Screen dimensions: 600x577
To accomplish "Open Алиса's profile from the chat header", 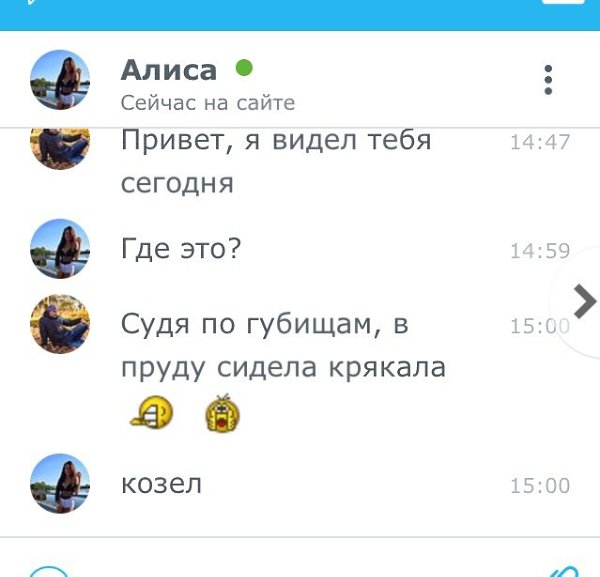I will click(x=168, y=71).
